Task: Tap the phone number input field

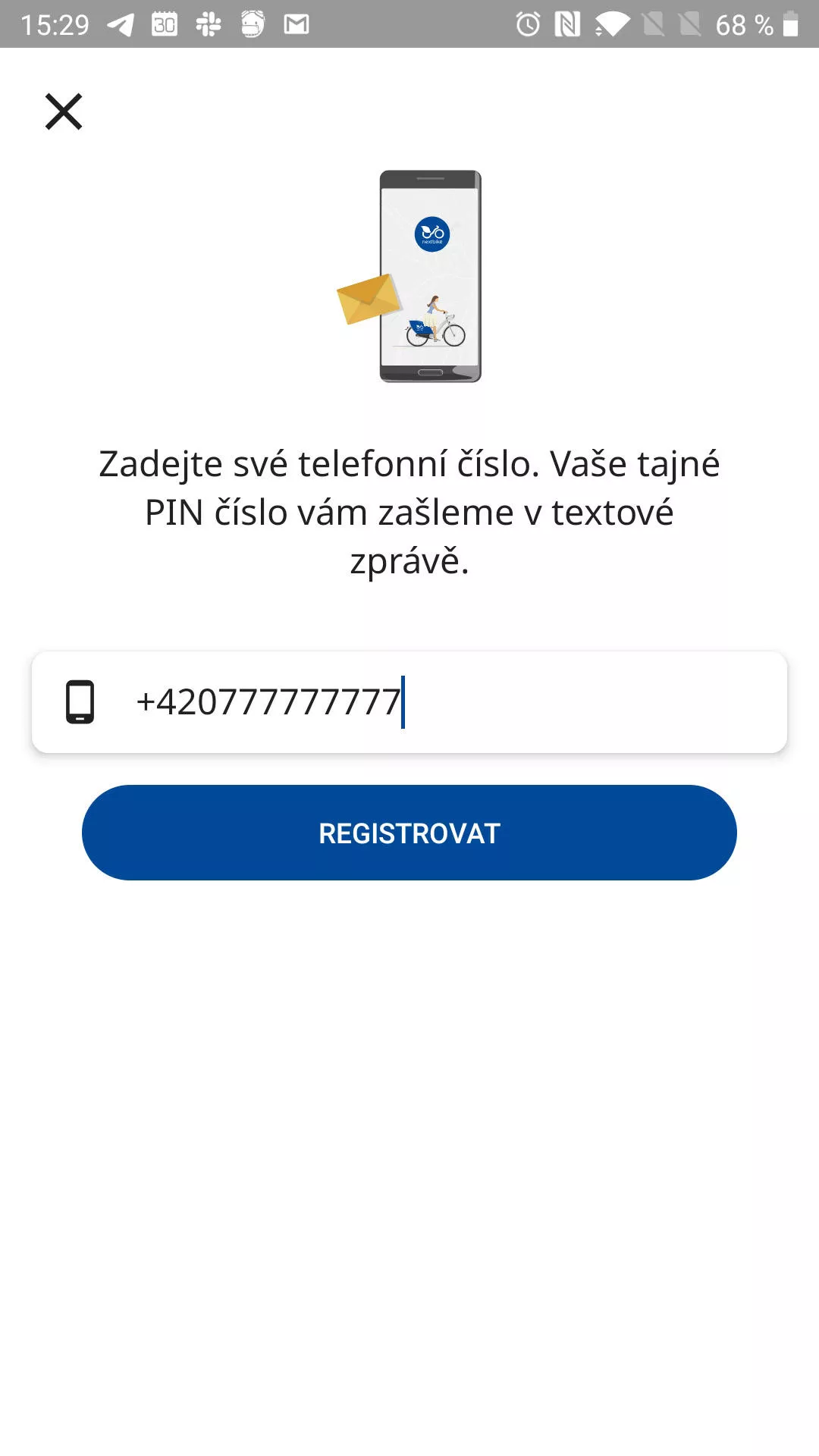Action: coord(409,702)
